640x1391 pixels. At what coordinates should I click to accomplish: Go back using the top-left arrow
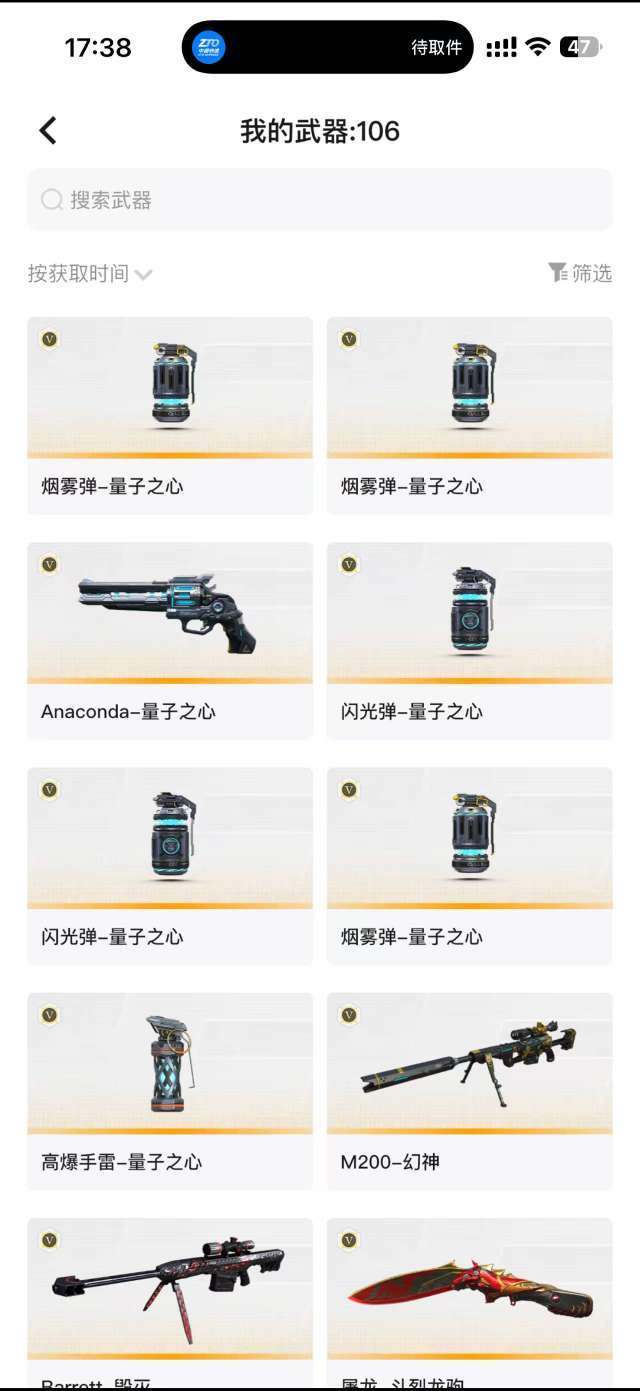[48, 131]
